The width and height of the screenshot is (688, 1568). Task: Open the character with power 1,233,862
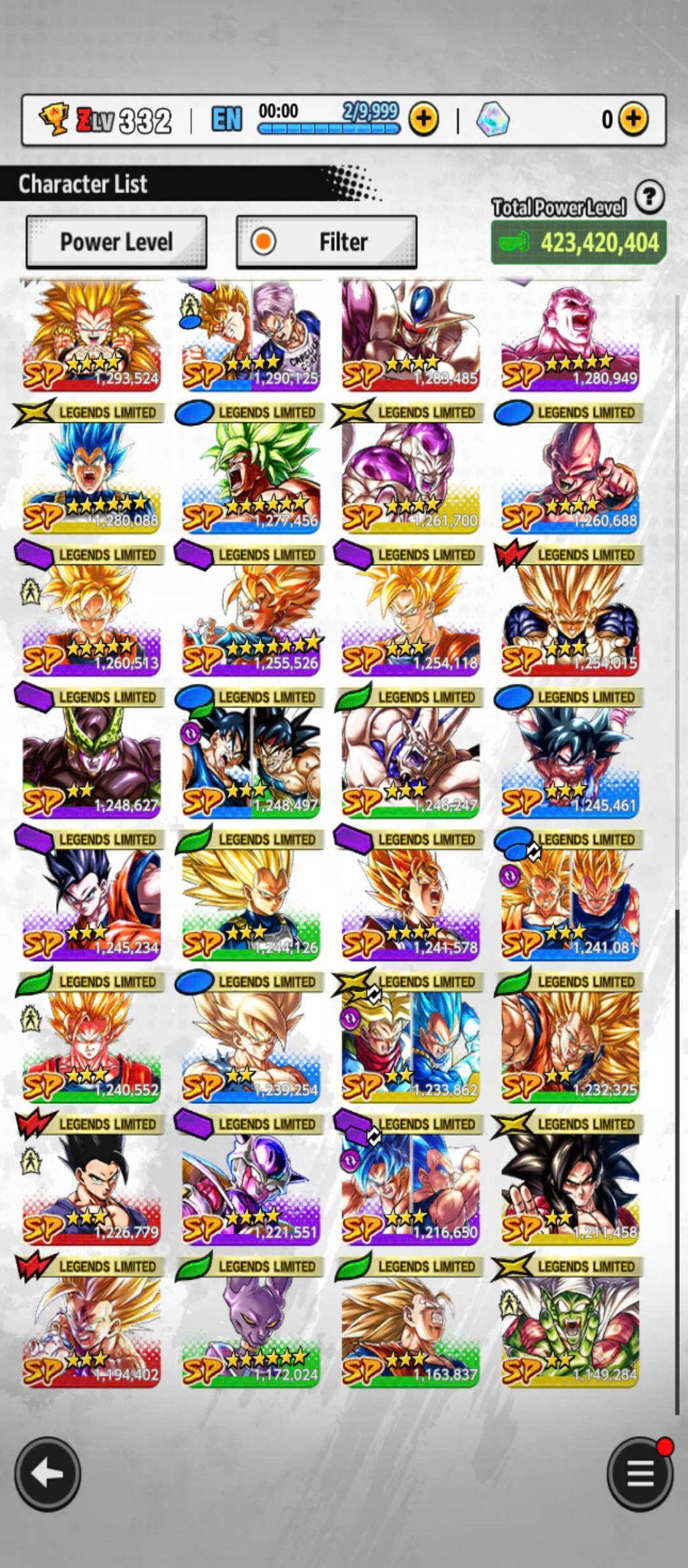coord(410,1046)
